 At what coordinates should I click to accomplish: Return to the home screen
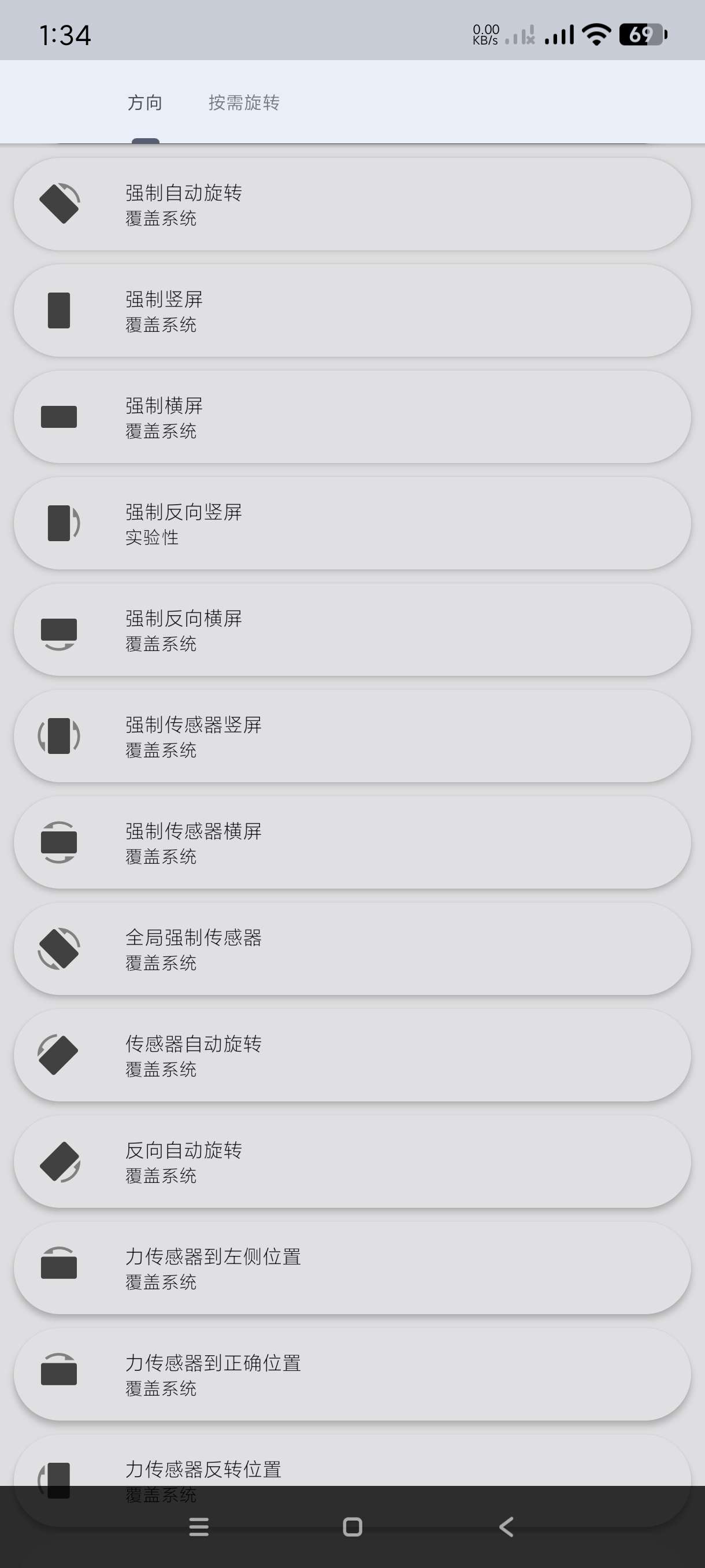point(352,1526)
